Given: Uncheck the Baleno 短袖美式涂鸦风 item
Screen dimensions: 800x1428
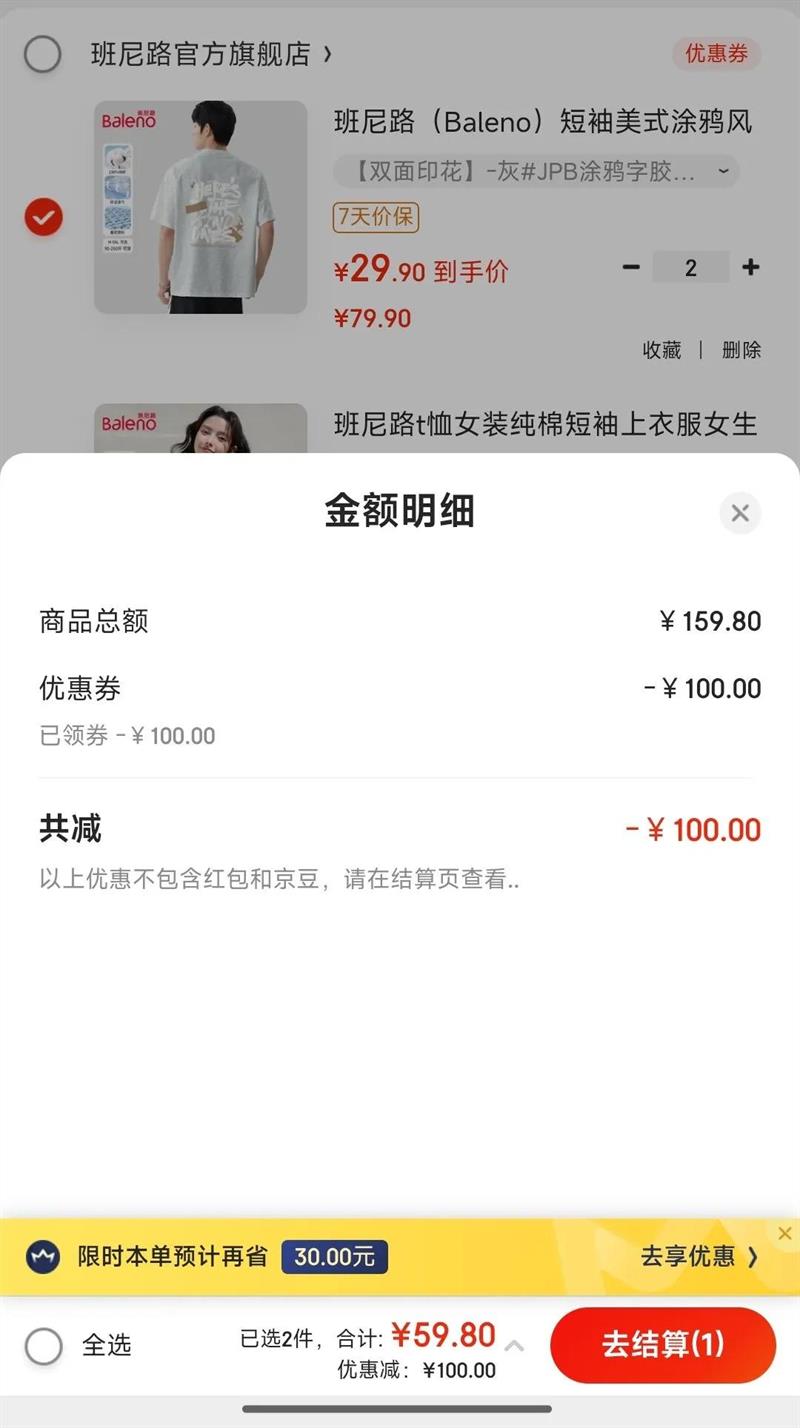Looking at the screenshot, I should click(44, 217).
